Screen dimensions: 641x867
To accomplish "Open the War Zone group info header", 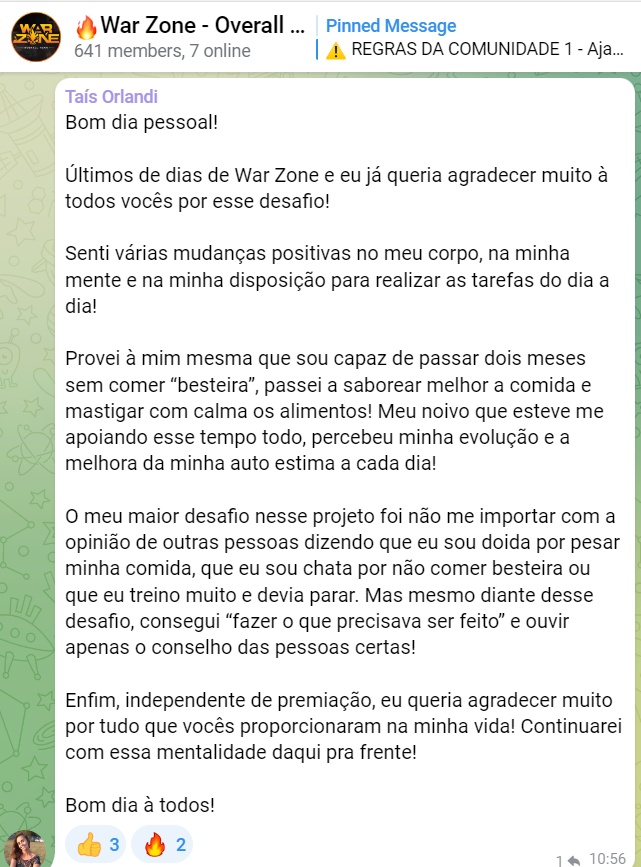I will click(x=190, y=37).
